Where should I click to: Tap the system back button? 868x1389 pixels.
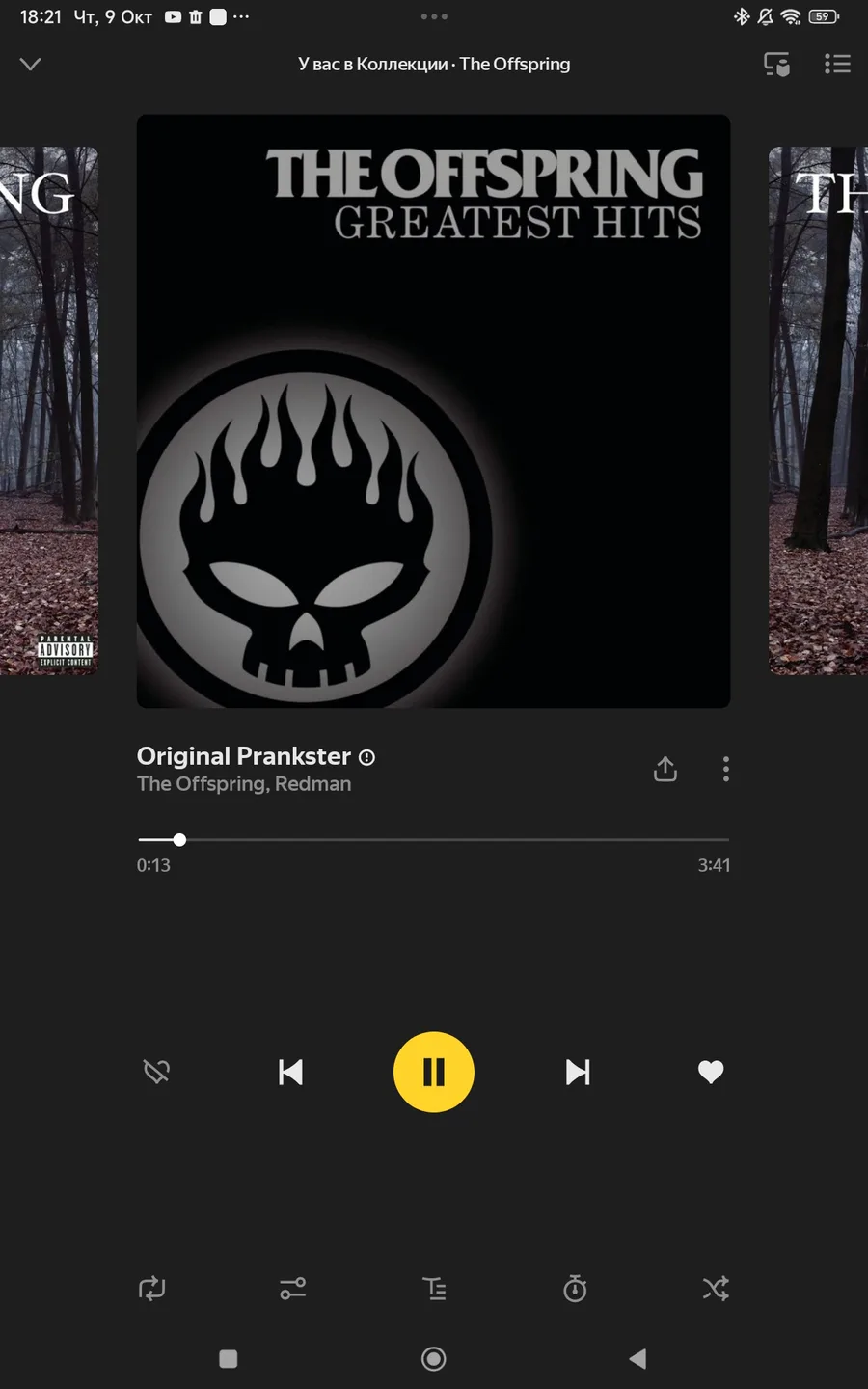pyautogui.click(x=637, y=1359)
